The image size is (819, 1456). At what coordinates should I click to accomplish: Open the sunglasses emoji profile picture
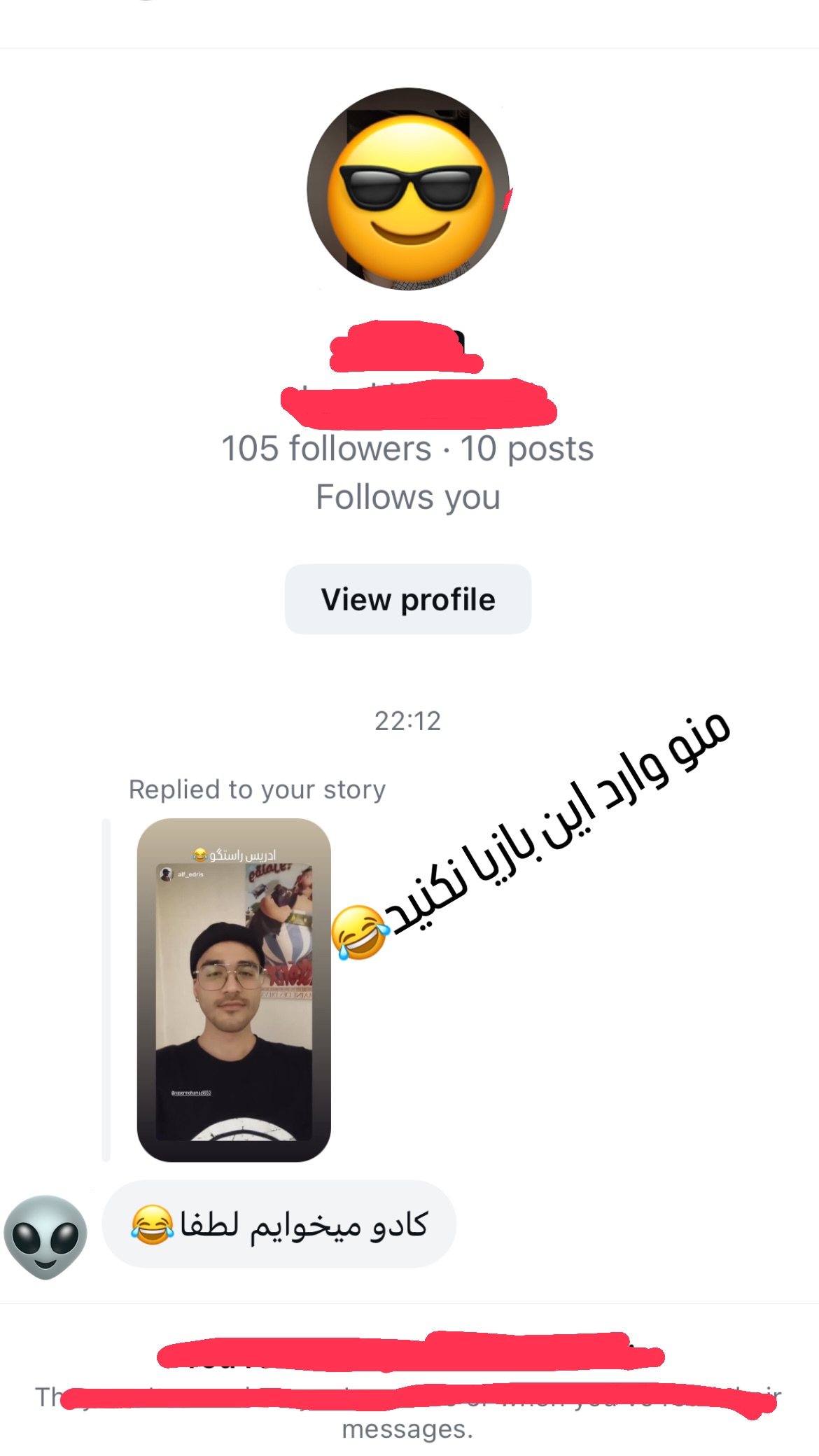click(x=408, y=189)
